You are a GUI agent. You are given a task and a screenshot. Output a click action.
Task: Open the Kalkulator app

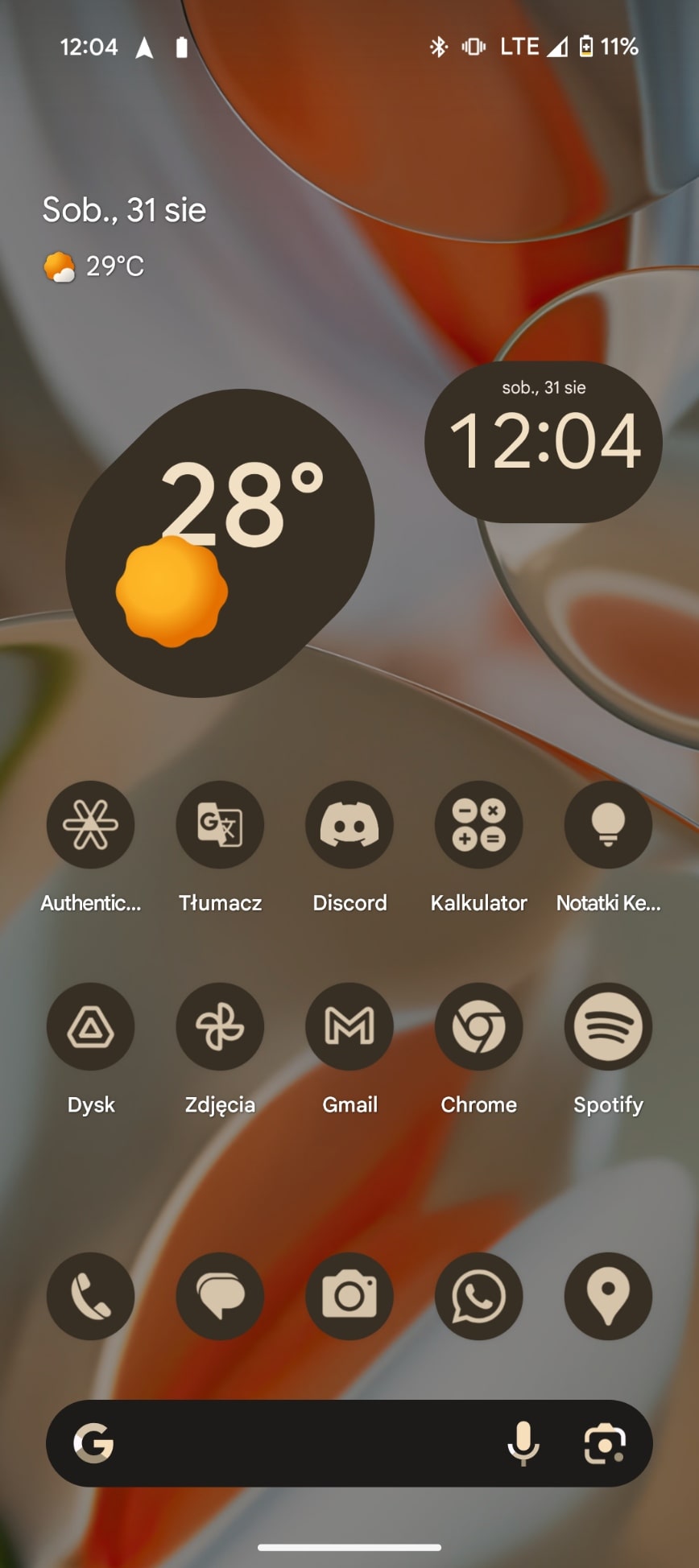point(479,824)
